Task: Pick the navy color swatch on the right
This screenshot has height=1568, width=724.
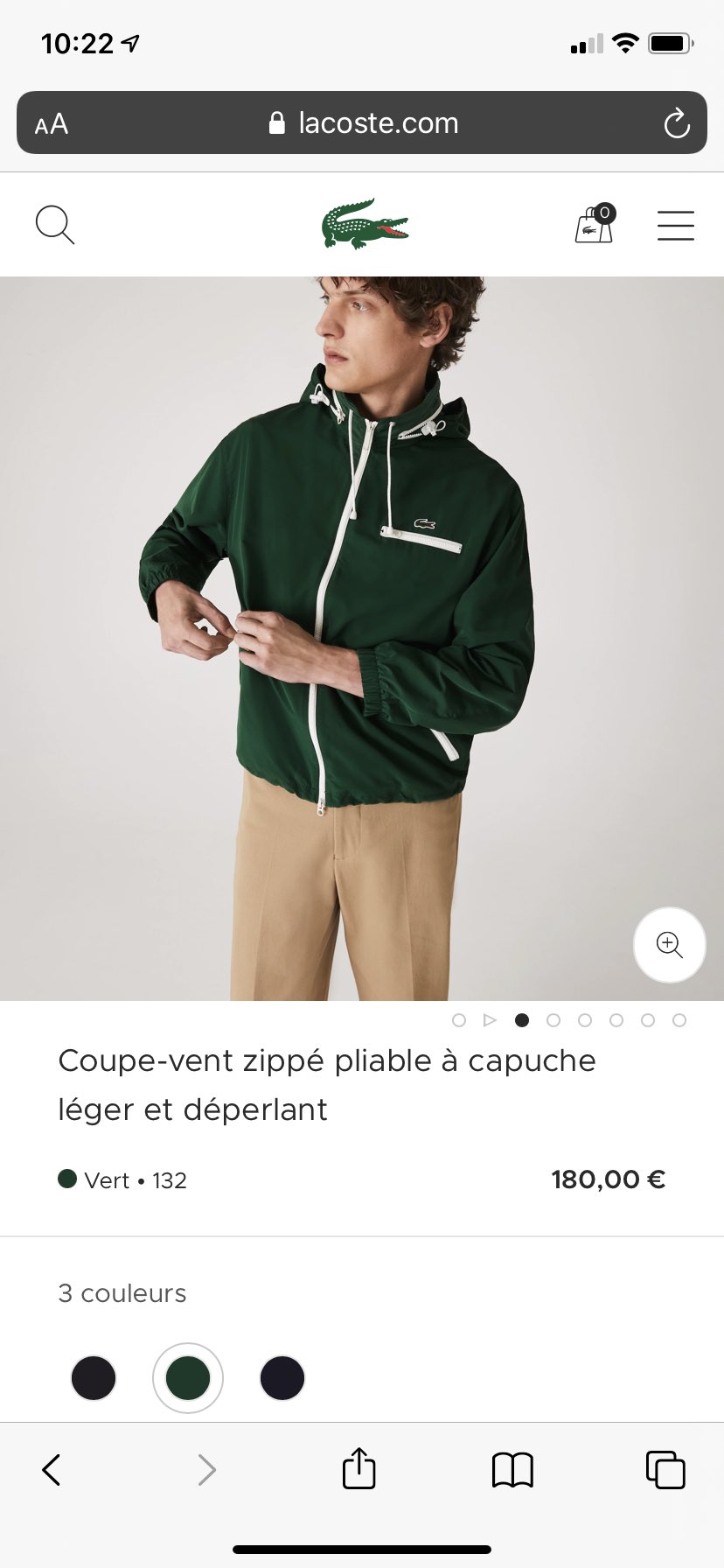Action: 282,1378
